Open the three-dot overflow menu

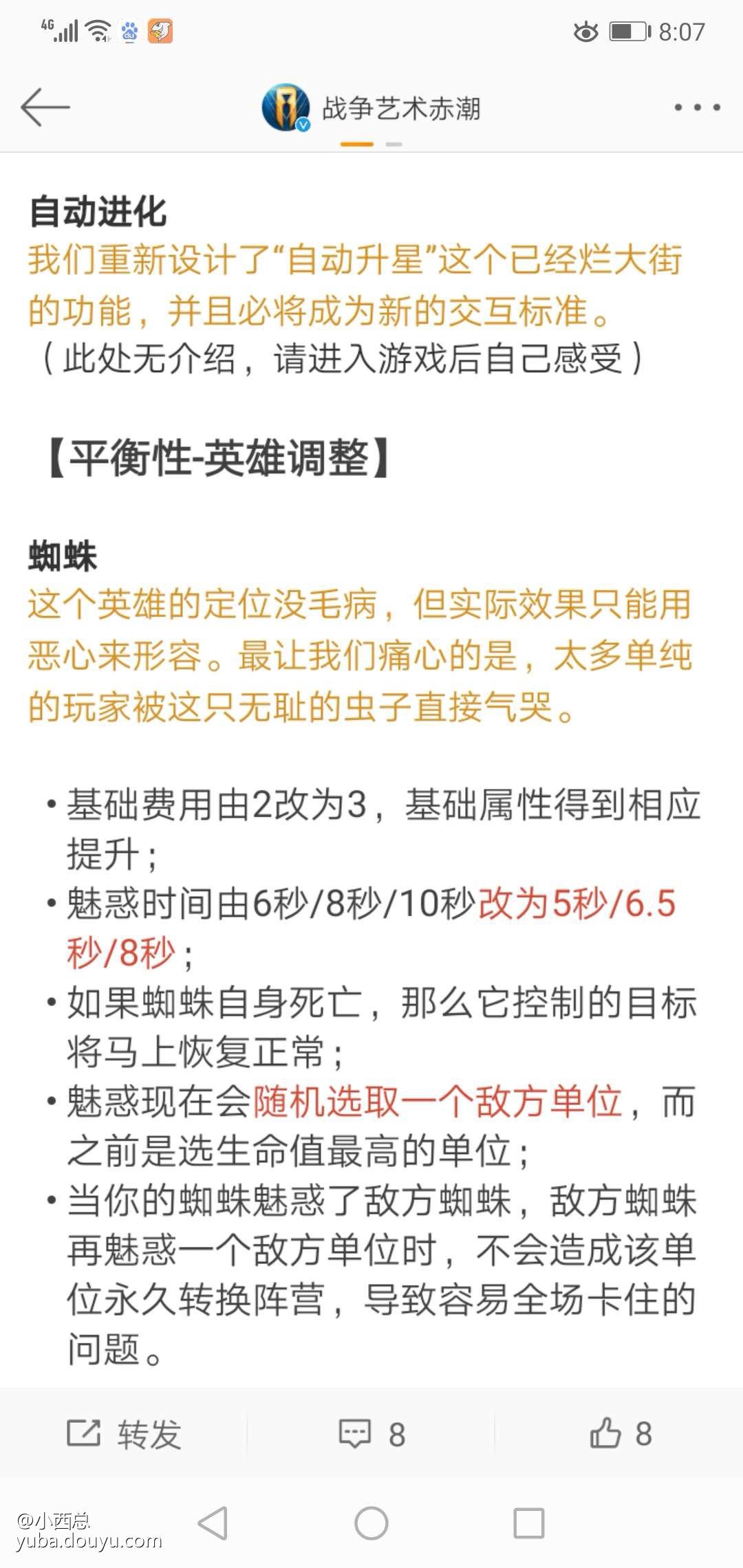click(x=697, y=107)
